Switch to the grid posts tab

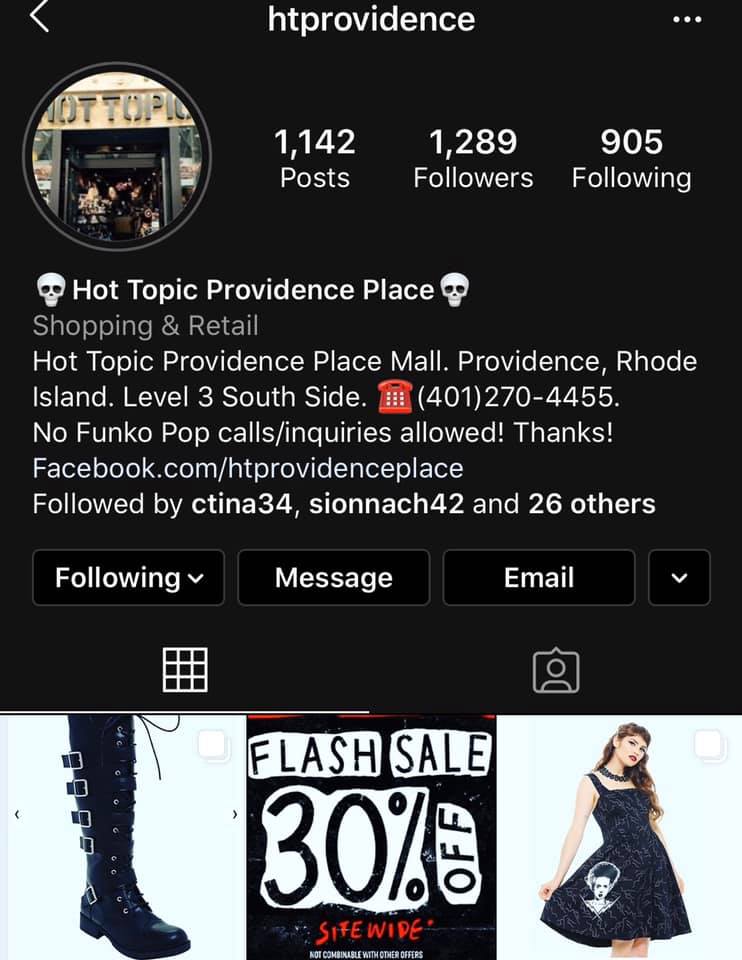pos(185,670)
